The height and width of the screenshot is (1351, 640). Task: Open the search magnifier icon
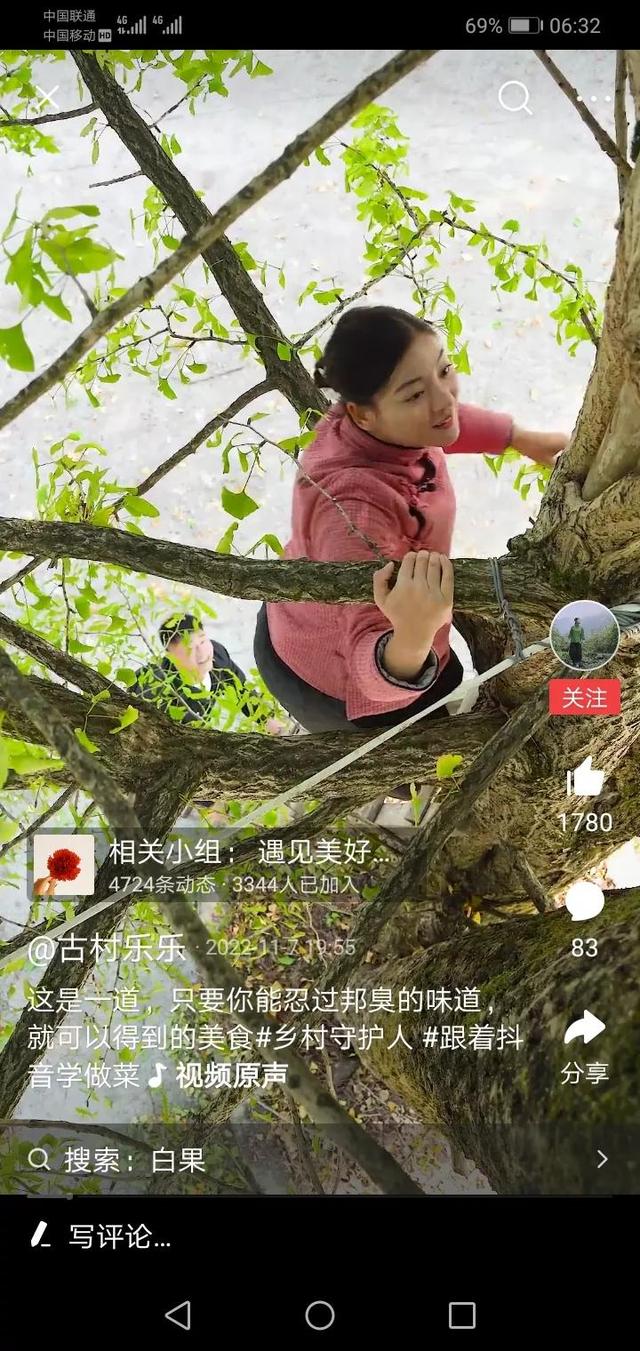[x=515, y=98]
